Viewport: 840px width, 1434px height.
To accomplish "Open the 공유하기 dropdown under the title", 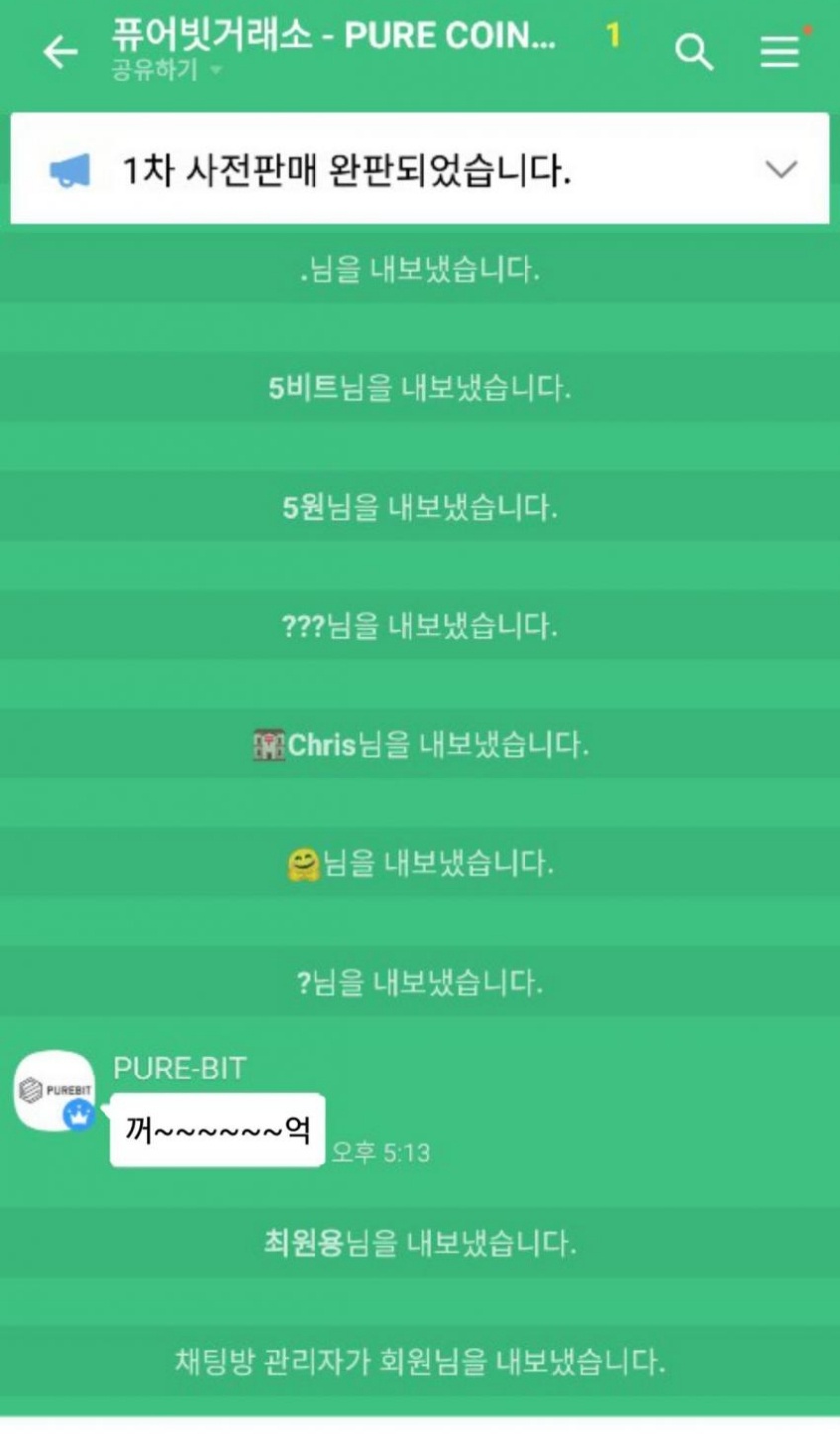I will click(166, 71).
